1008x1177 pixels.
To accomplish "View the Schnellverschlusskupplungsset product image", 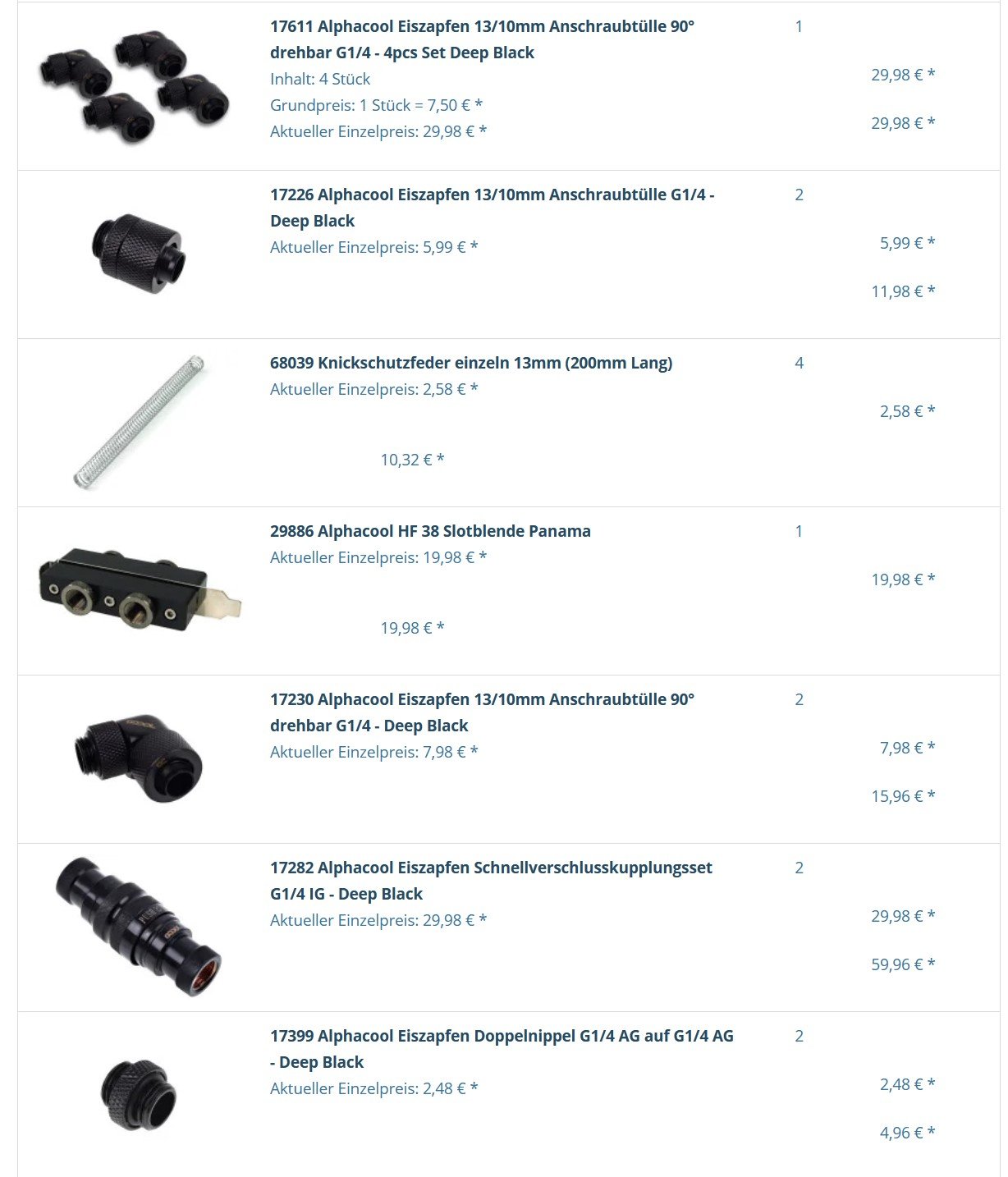I will point(138,927).
